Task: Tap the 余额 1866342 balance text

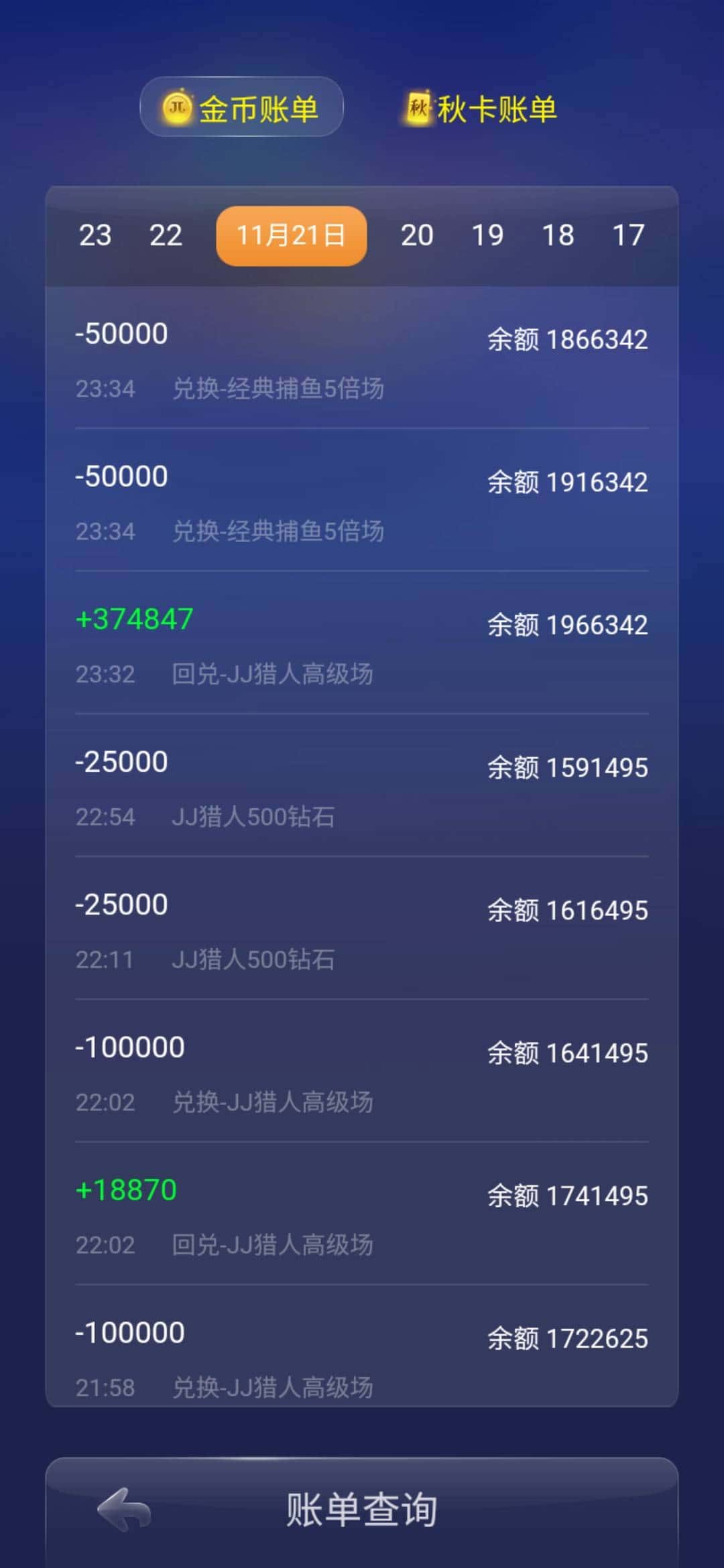Action: pyautogui.click(x=566, y=340)
